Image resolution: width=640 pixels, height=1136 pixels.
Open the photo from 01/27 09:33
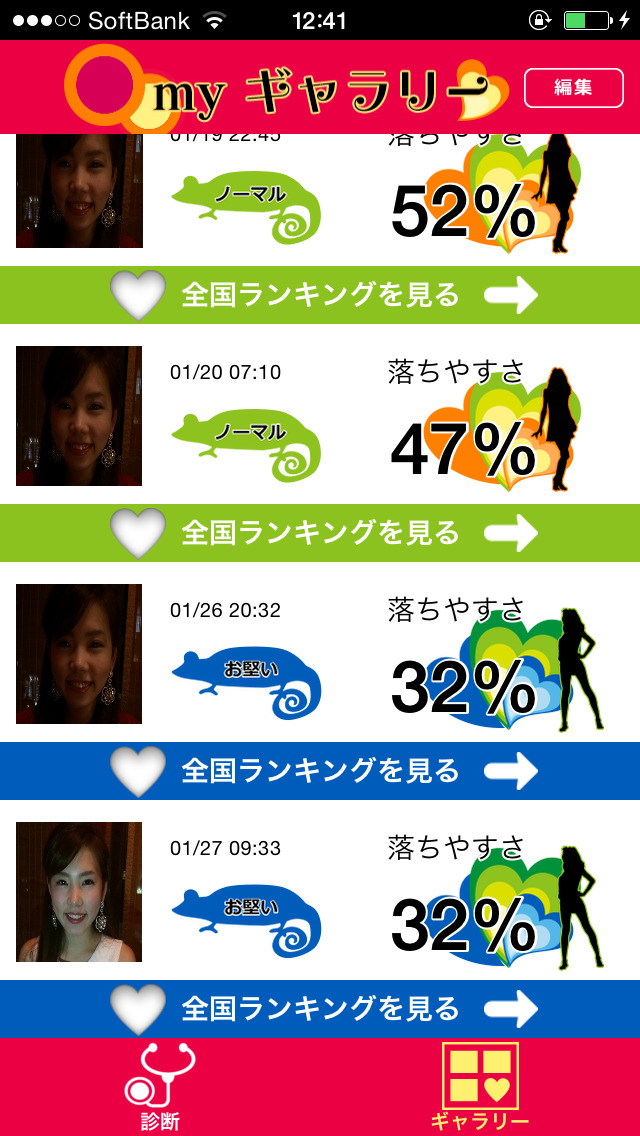click(x=79, y=892)
